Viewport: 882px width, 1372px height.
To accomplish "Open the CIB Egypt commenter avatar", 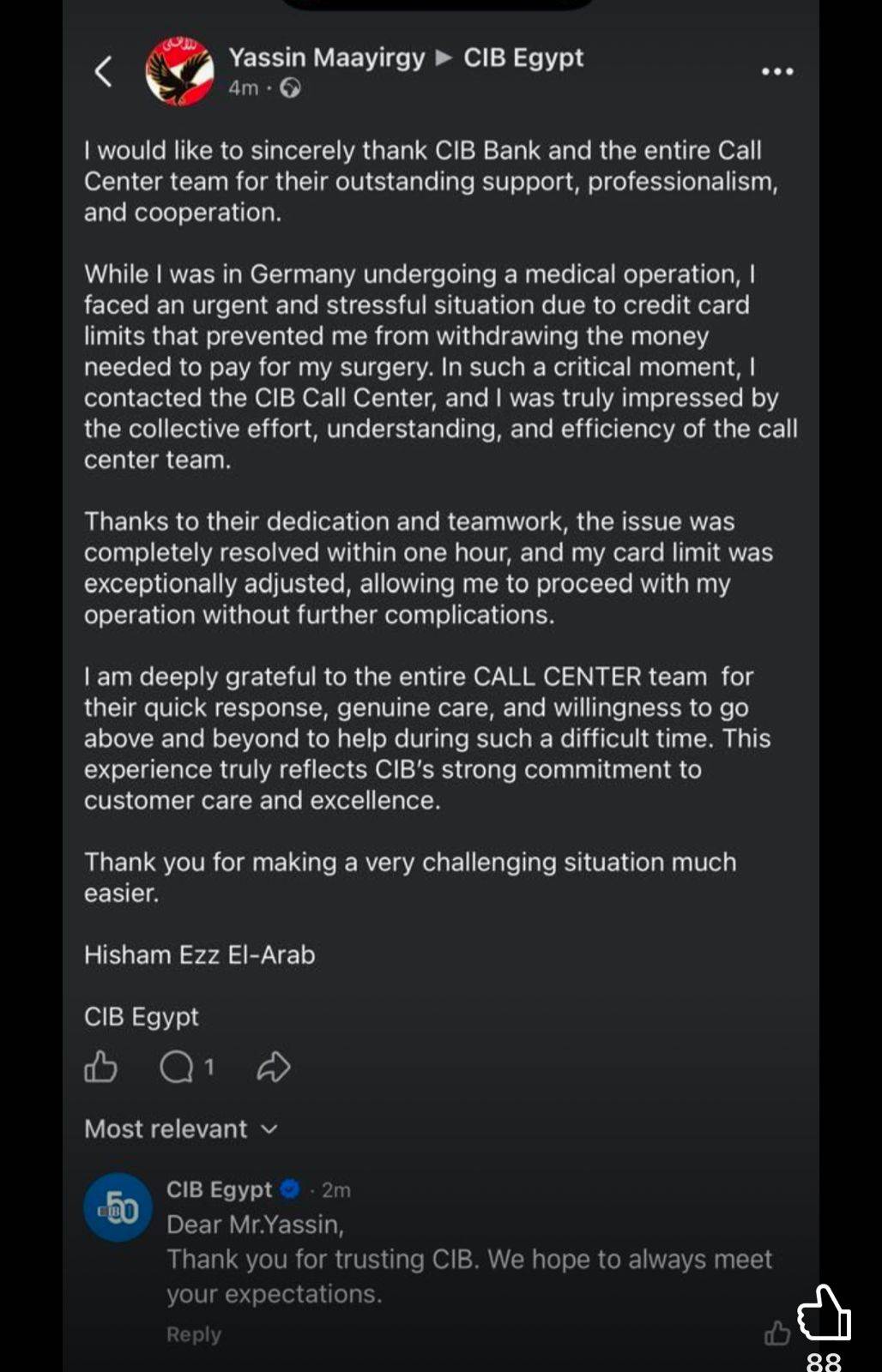I will (x=118, y=1207).
